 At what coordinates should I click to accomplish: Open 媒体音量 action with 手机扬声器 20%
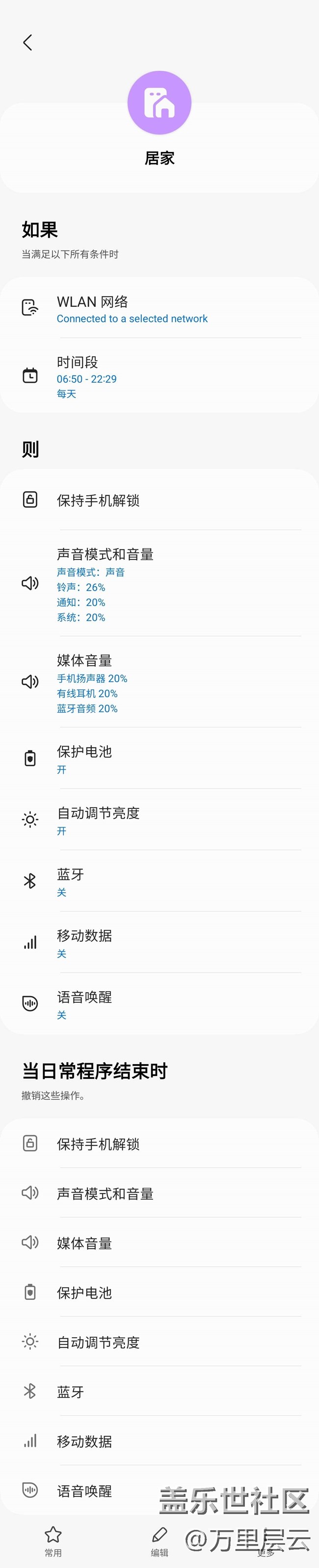click(x=159, y=682)
